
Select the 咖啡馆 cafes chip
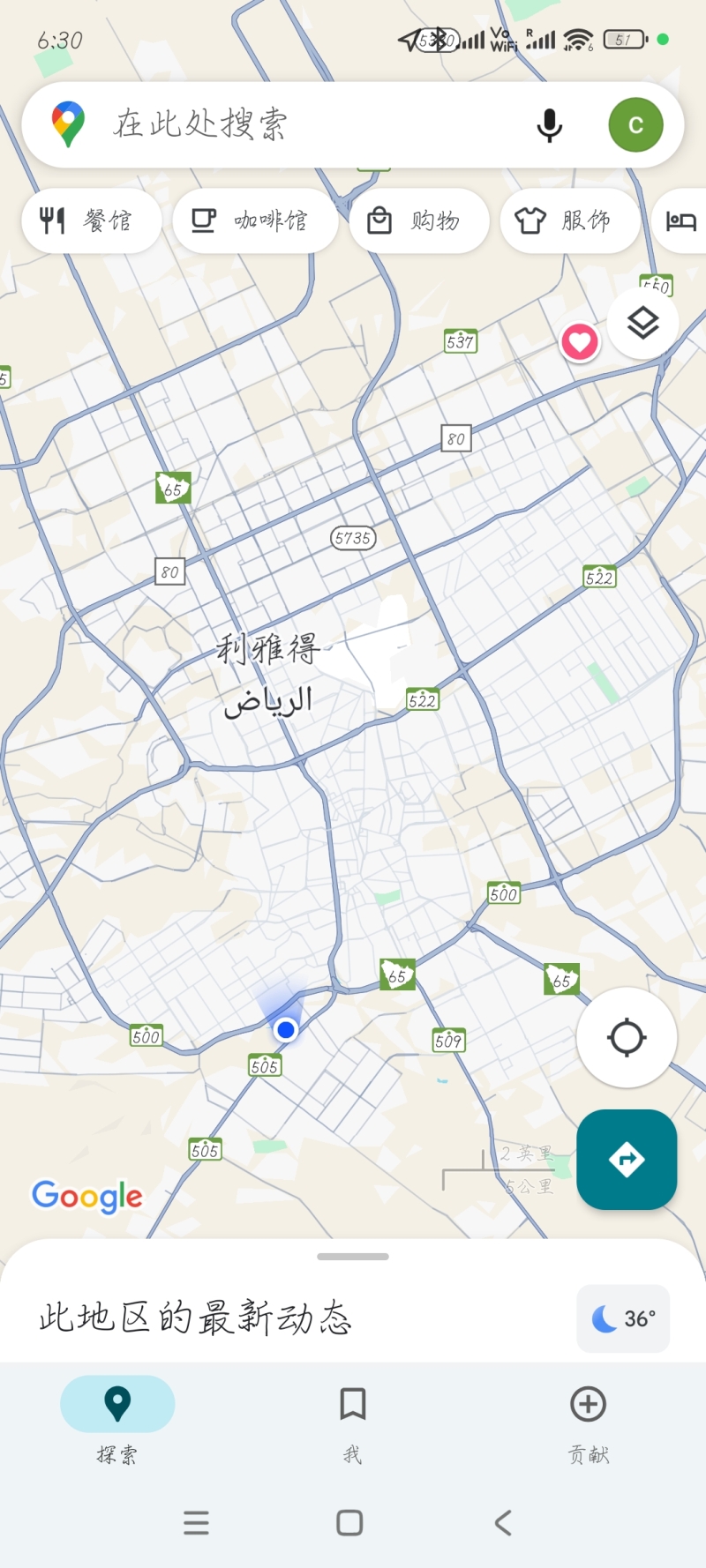[255, 220]
